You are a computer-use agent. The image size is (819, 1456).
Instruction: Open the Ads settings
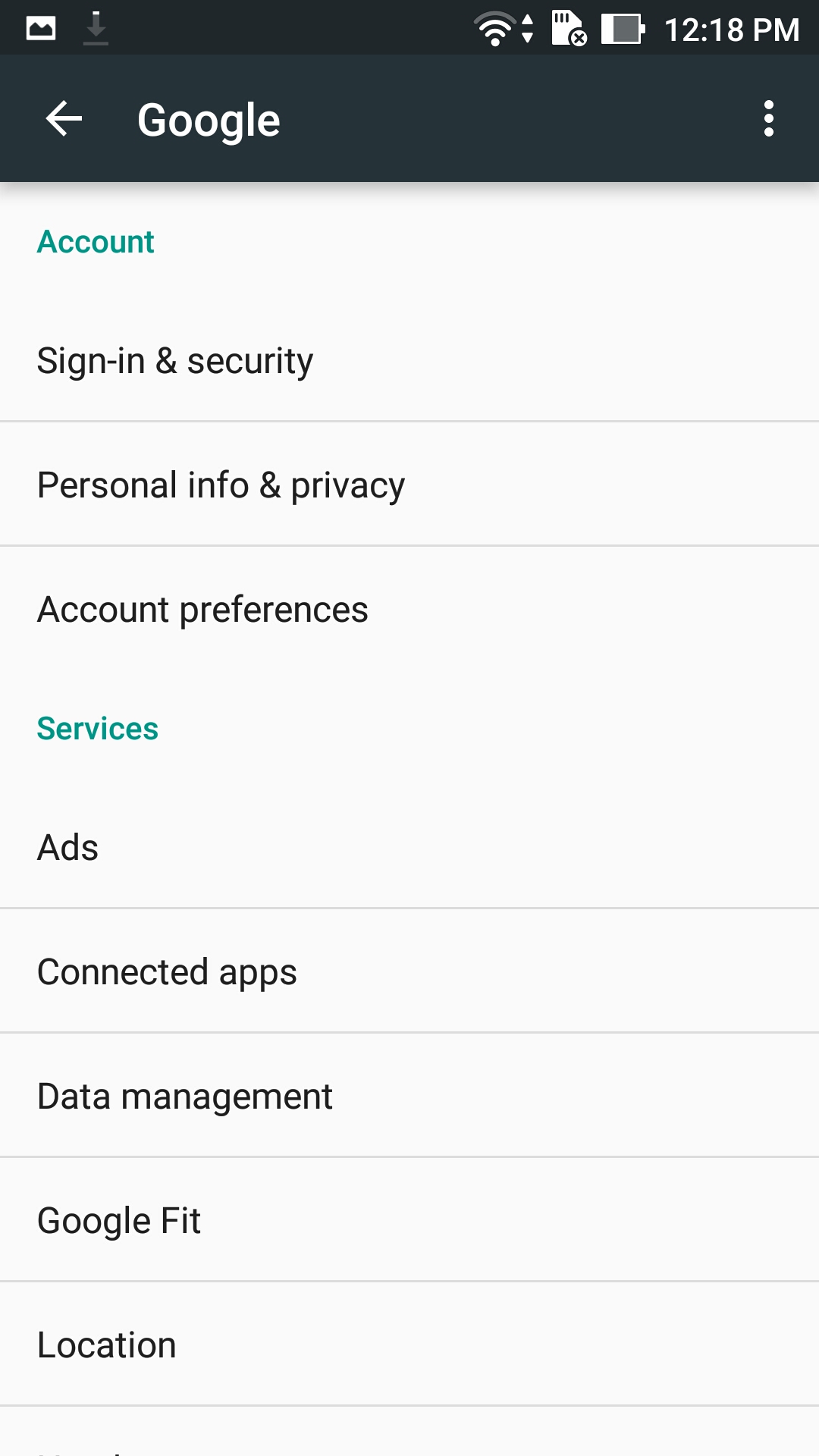[68, 848]
